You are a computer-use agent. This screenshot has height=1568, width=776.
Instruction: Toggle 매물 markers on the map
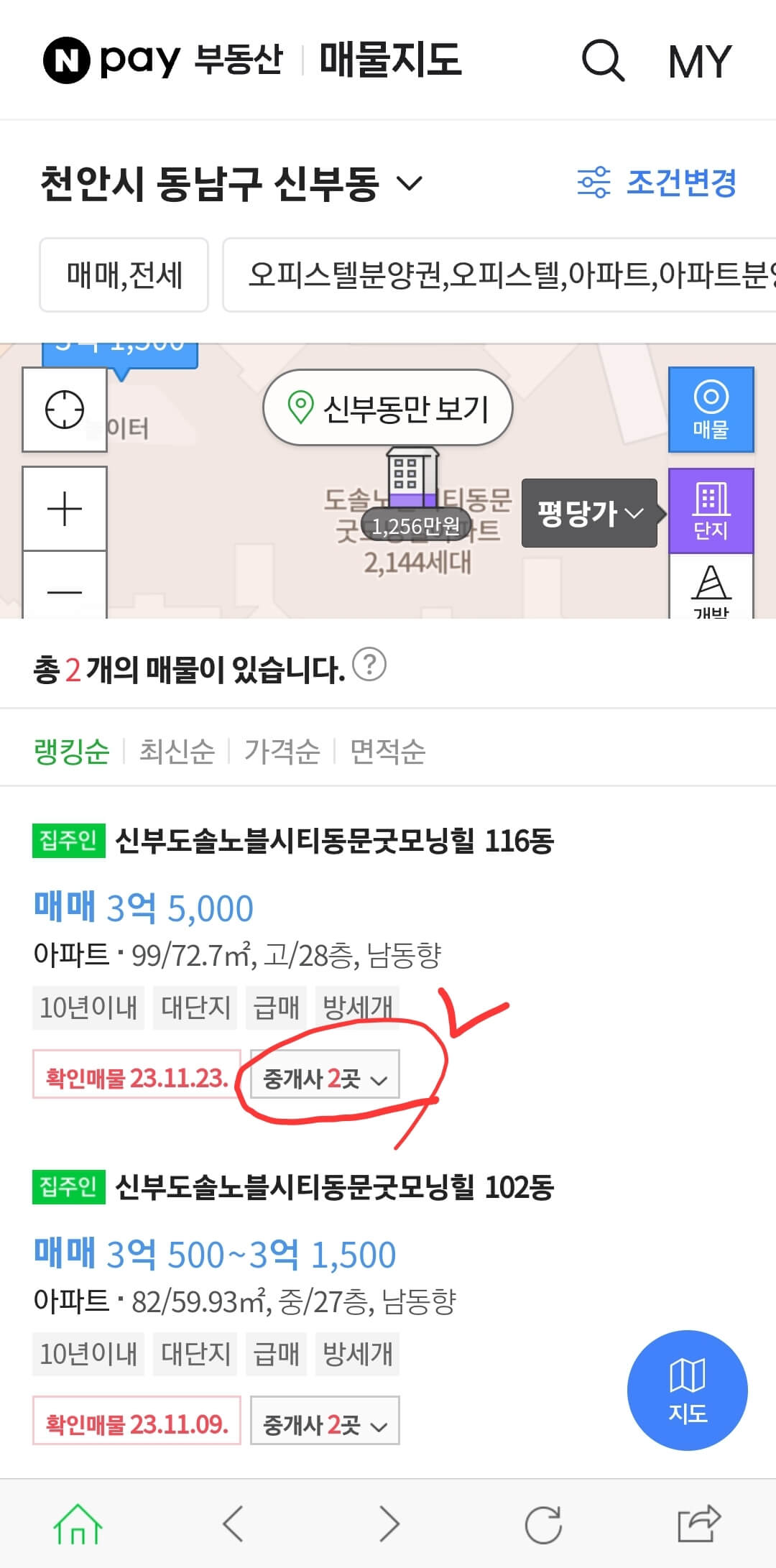[711, 408]
